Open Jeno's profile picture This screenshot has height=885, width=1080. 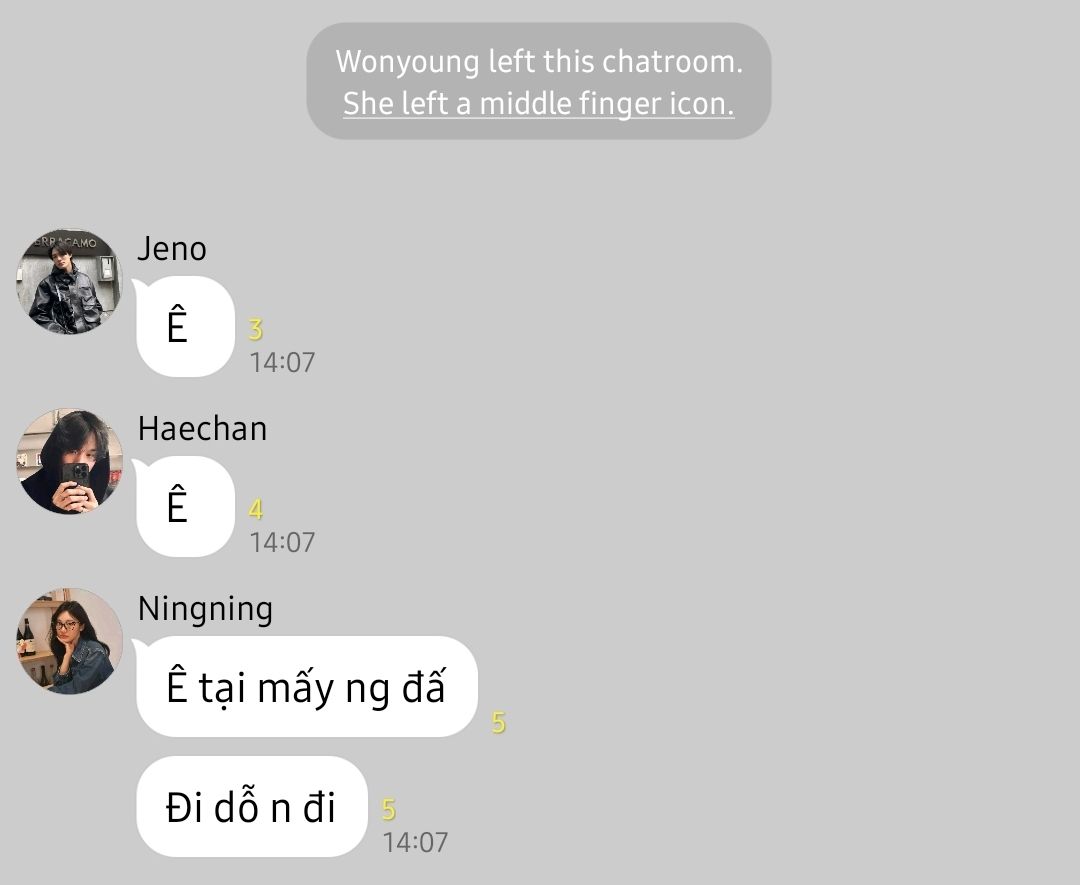[x=69, y=282]
